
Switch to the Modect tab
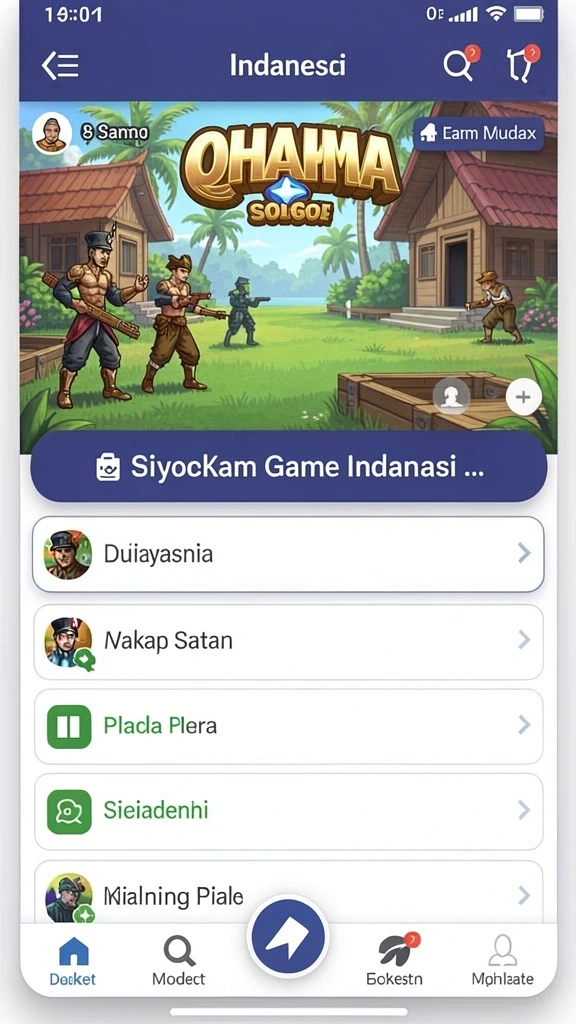(x=178, y=960)
